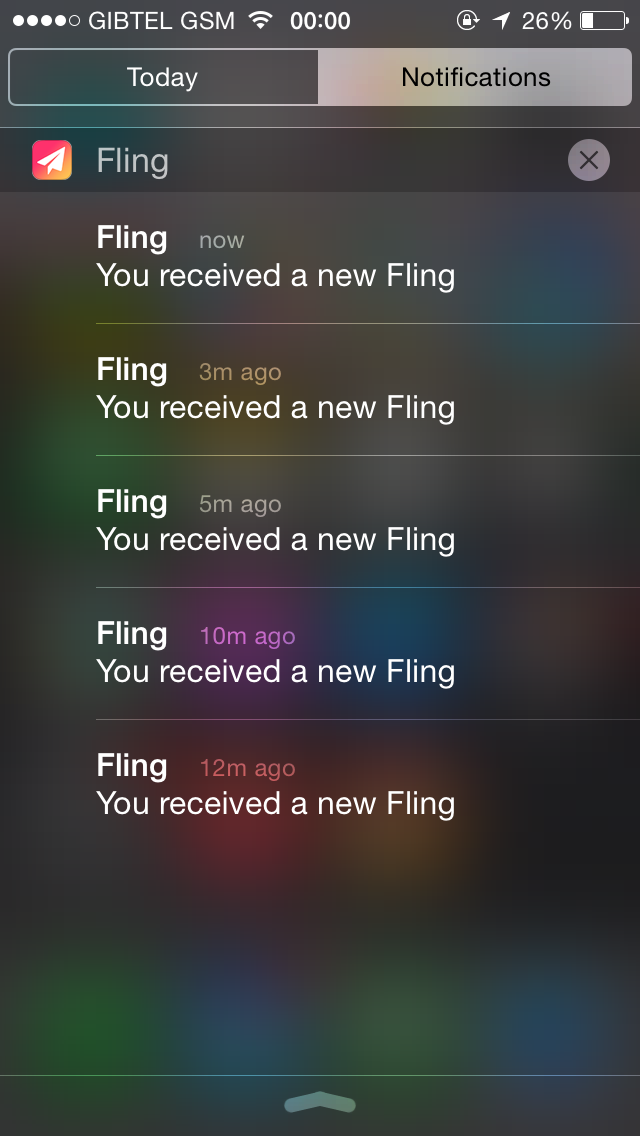The height and width of the screenshot is (1136, 640).
Task: Clear all Fling notifications
Action: tap(588, 160)
